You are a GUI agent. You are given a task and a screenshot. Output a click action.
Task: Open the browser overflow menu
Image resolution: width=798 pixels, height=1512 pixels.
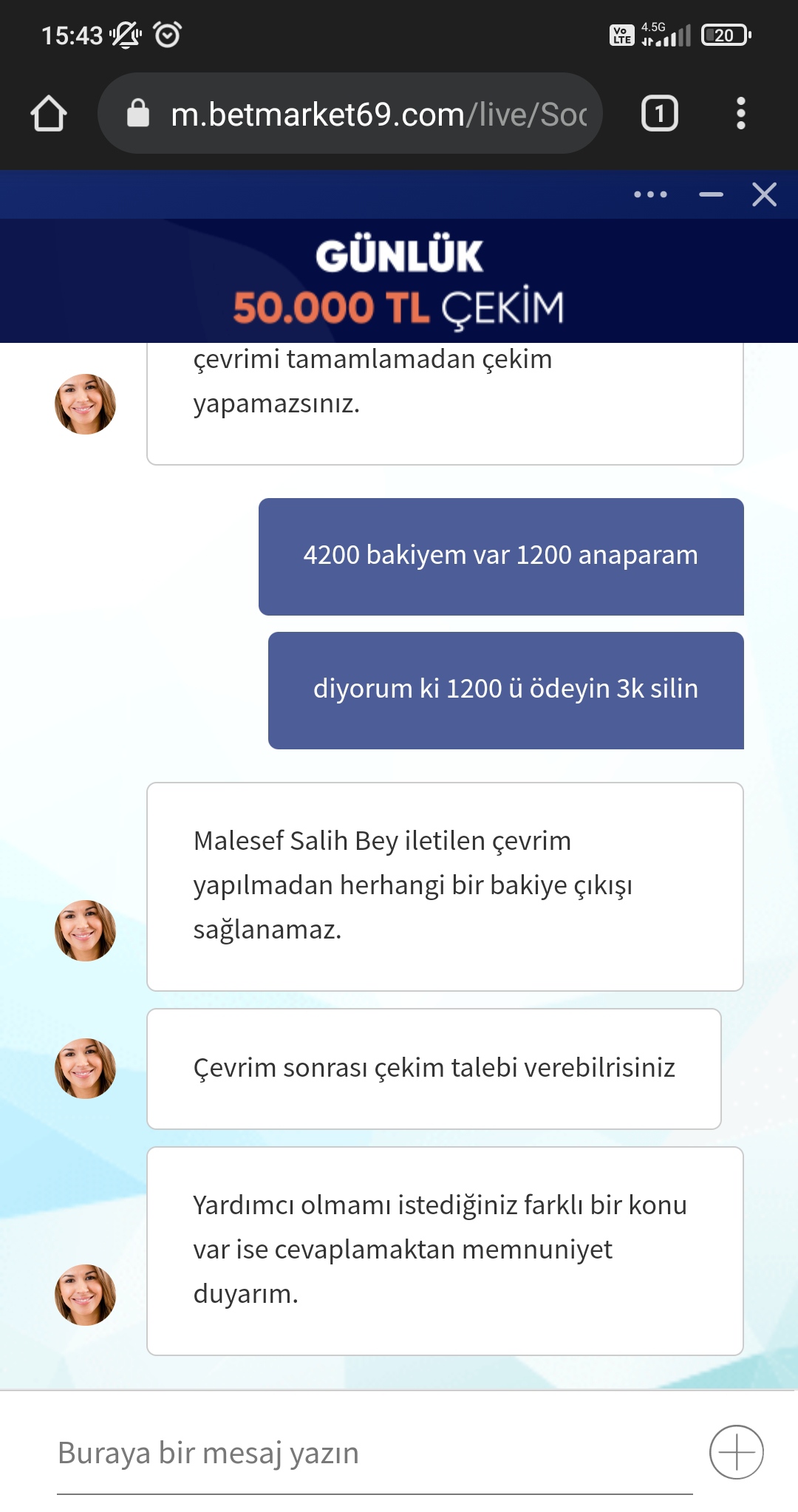[x=740, y=114]
